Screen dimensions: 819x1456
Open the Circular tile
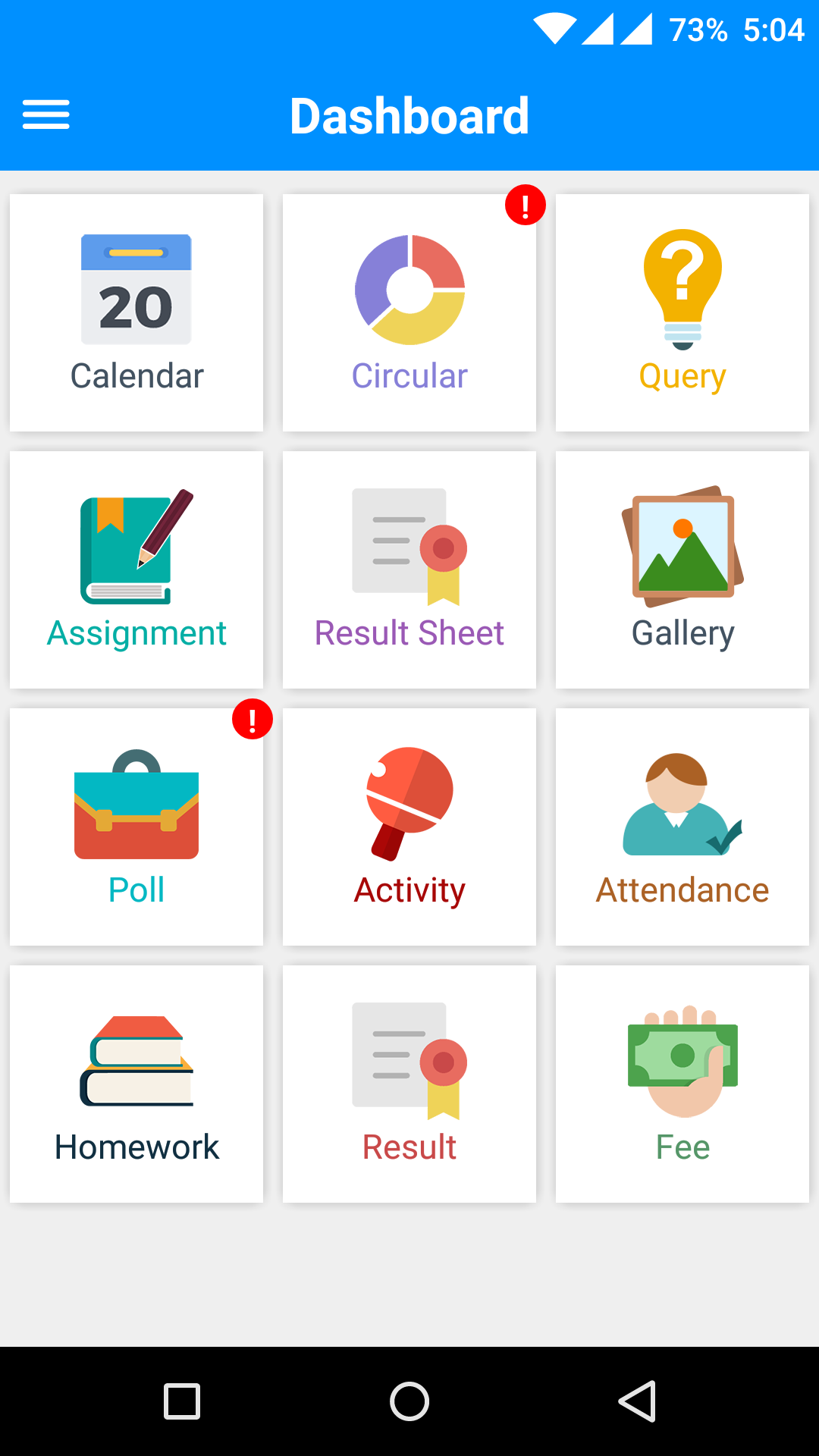coord(409,312)
